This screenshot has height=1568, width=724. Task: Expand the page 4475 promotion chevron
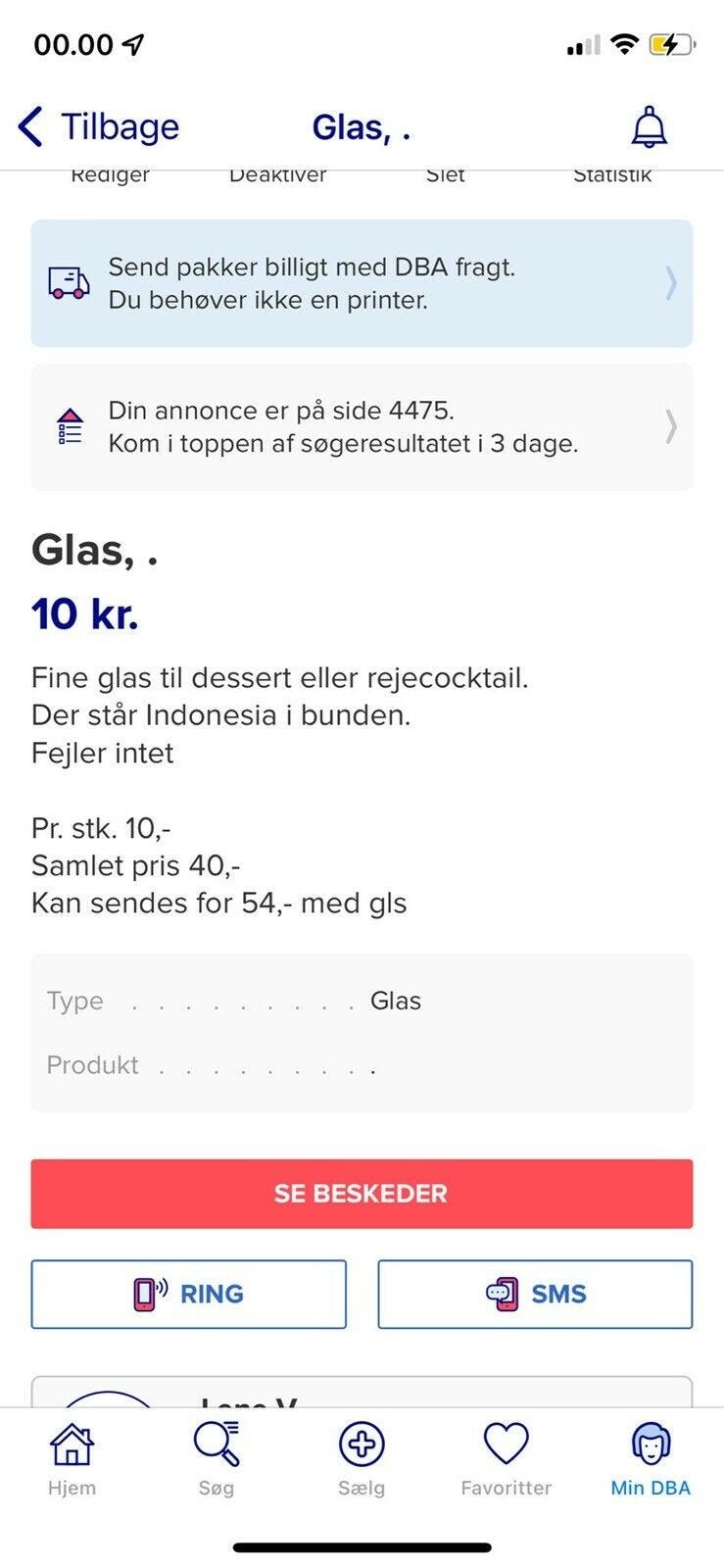[670, 426]
